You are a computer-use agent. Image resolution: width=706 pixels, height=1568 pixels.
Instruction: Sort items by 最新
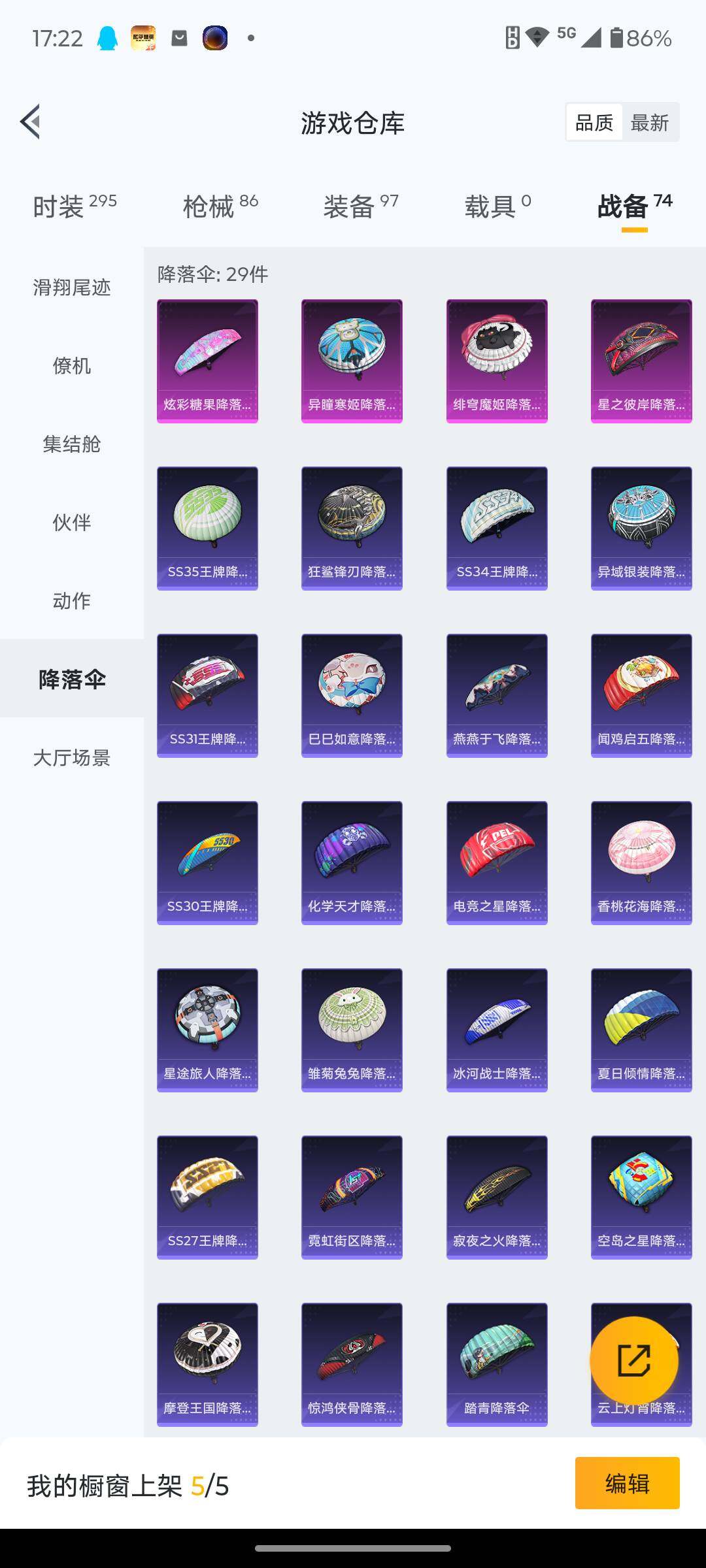click(649, 123)
